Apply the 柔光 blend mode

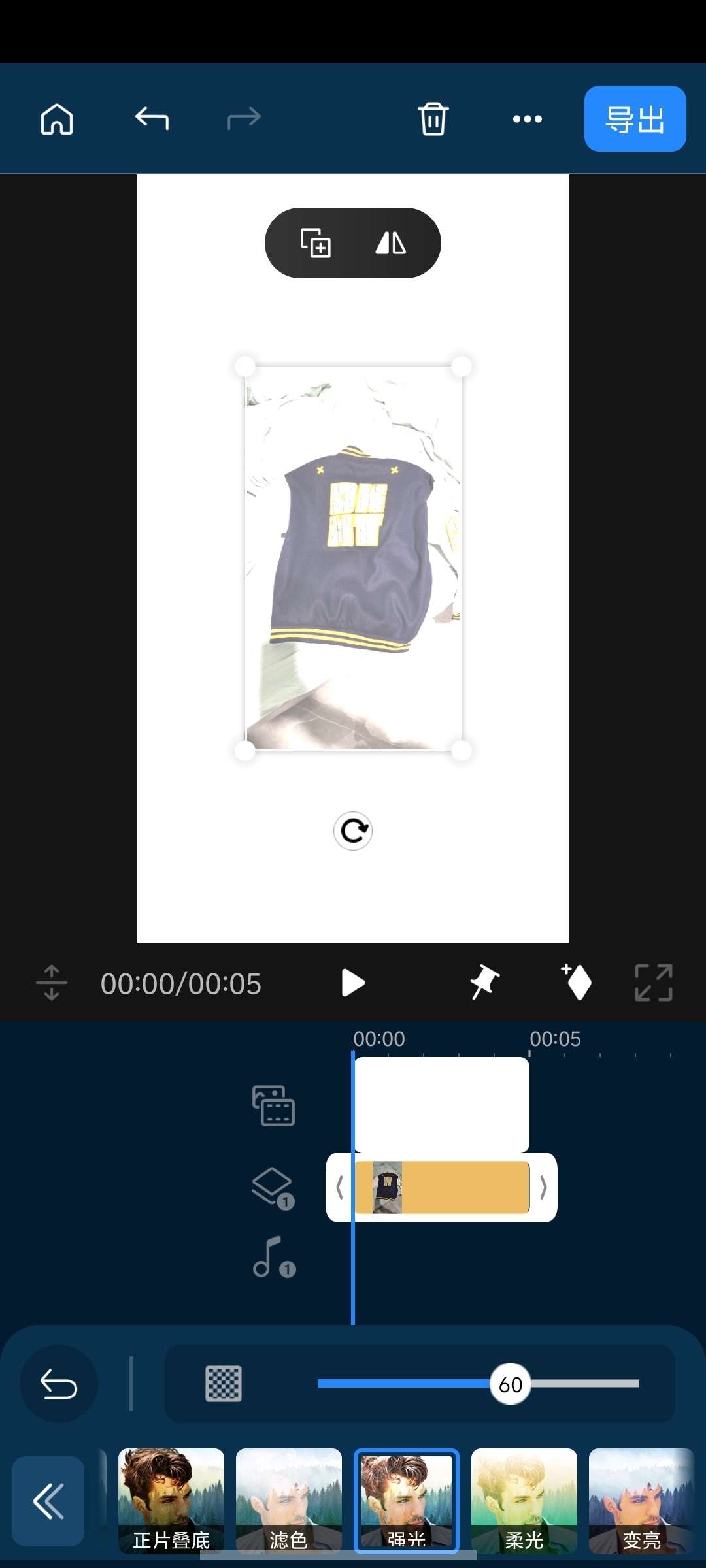tap(524, 1500)
